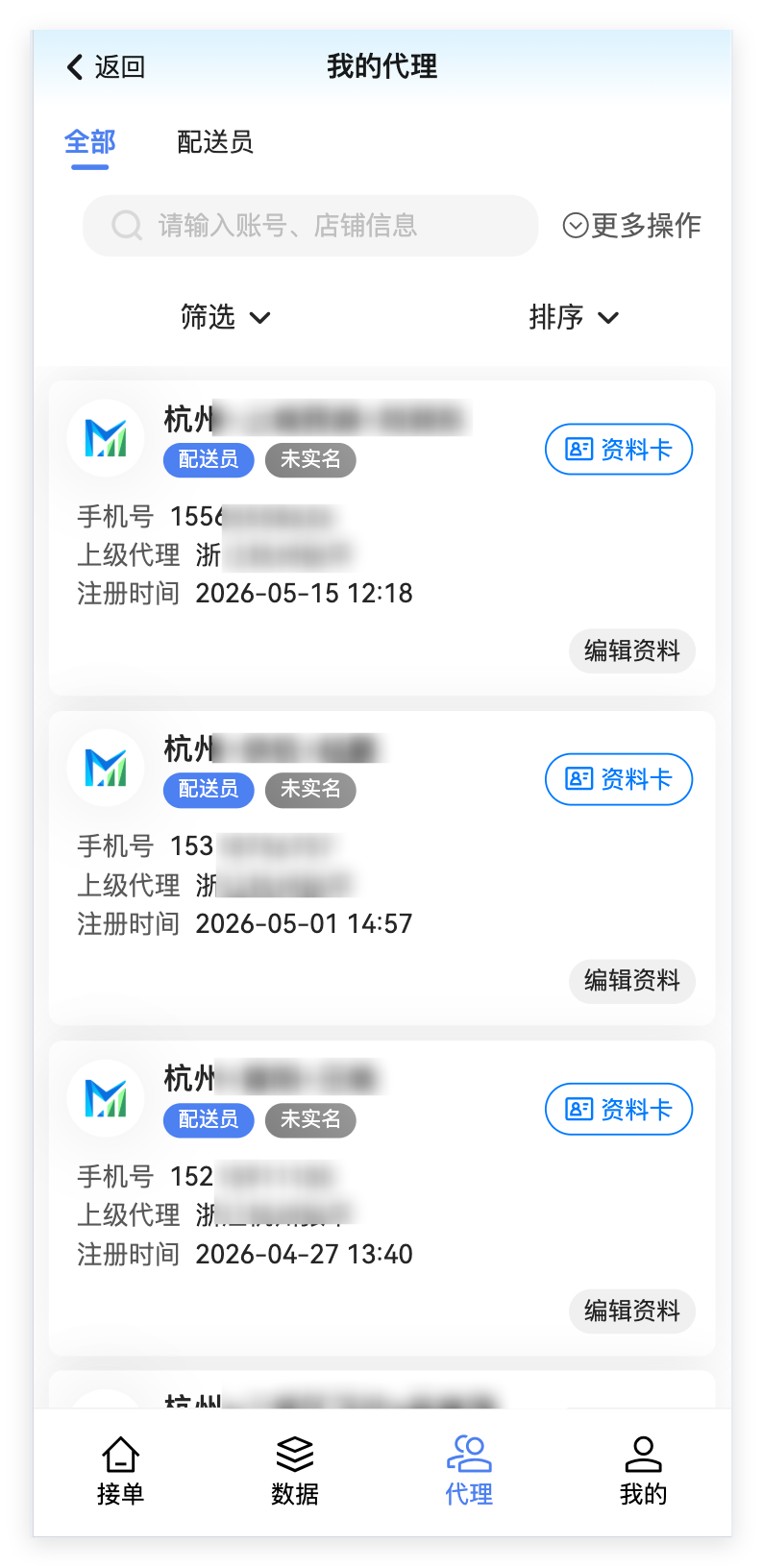This screenshot has height=1568, width=763.
Task: Expand the 排序 dropdown
Action: (x=574, y=317)
